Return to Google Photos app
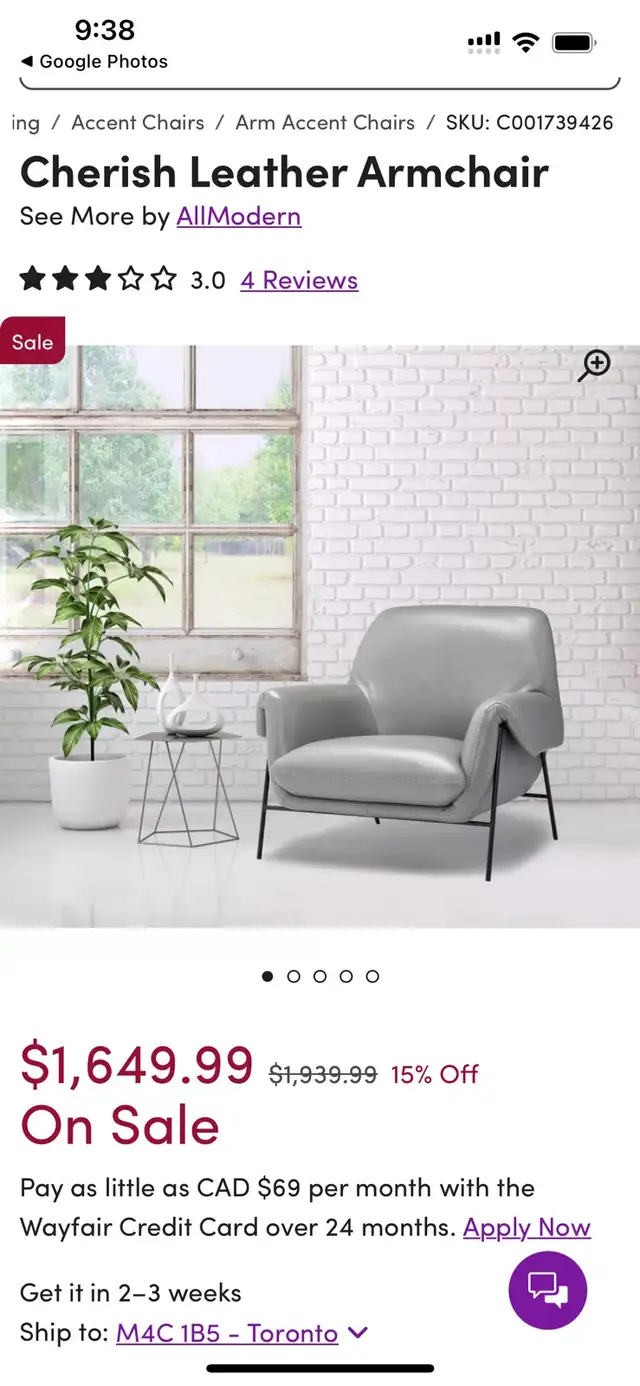The width and height of the screenshot is (640, 1386). pos(94,62)
